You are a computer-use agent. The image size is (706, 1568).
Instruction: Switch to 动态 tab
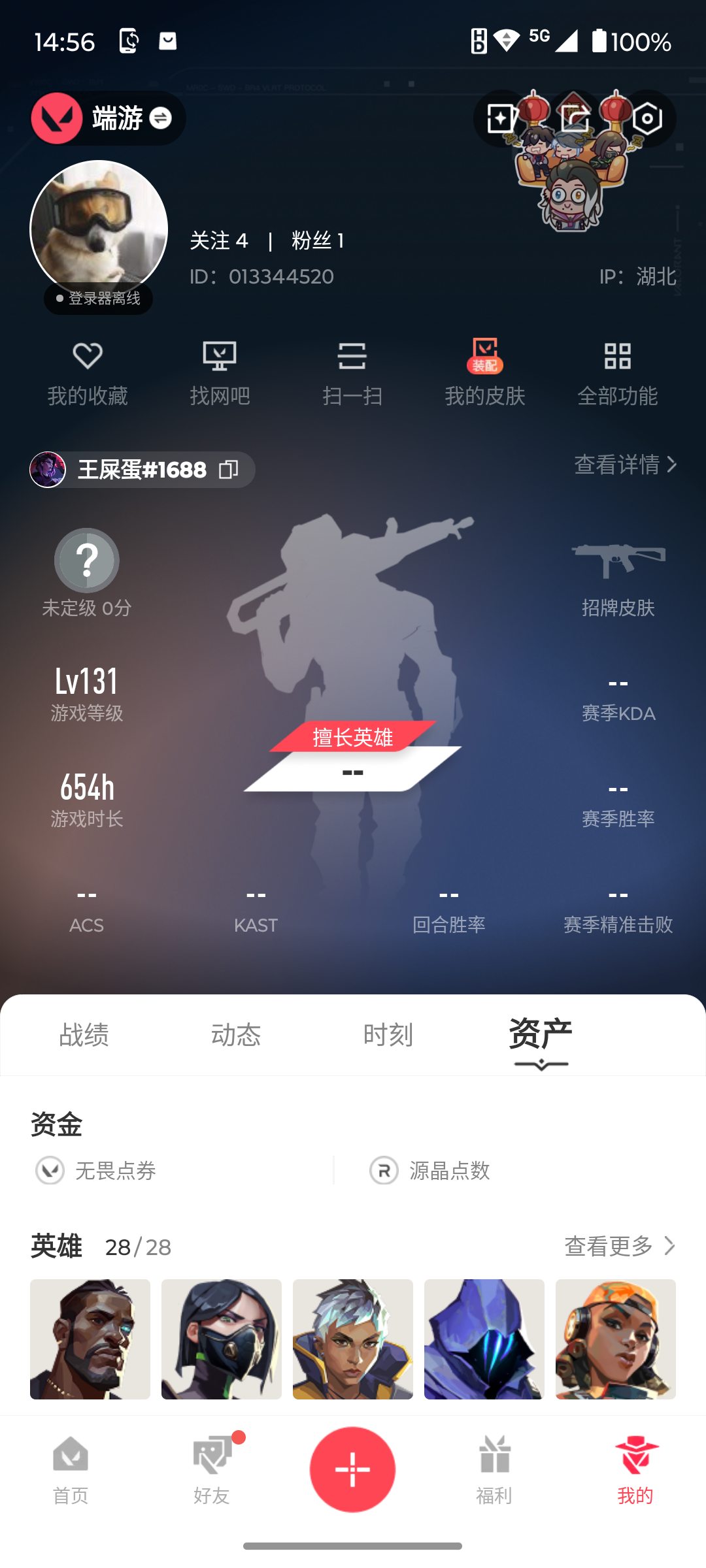pos(236,1035)
